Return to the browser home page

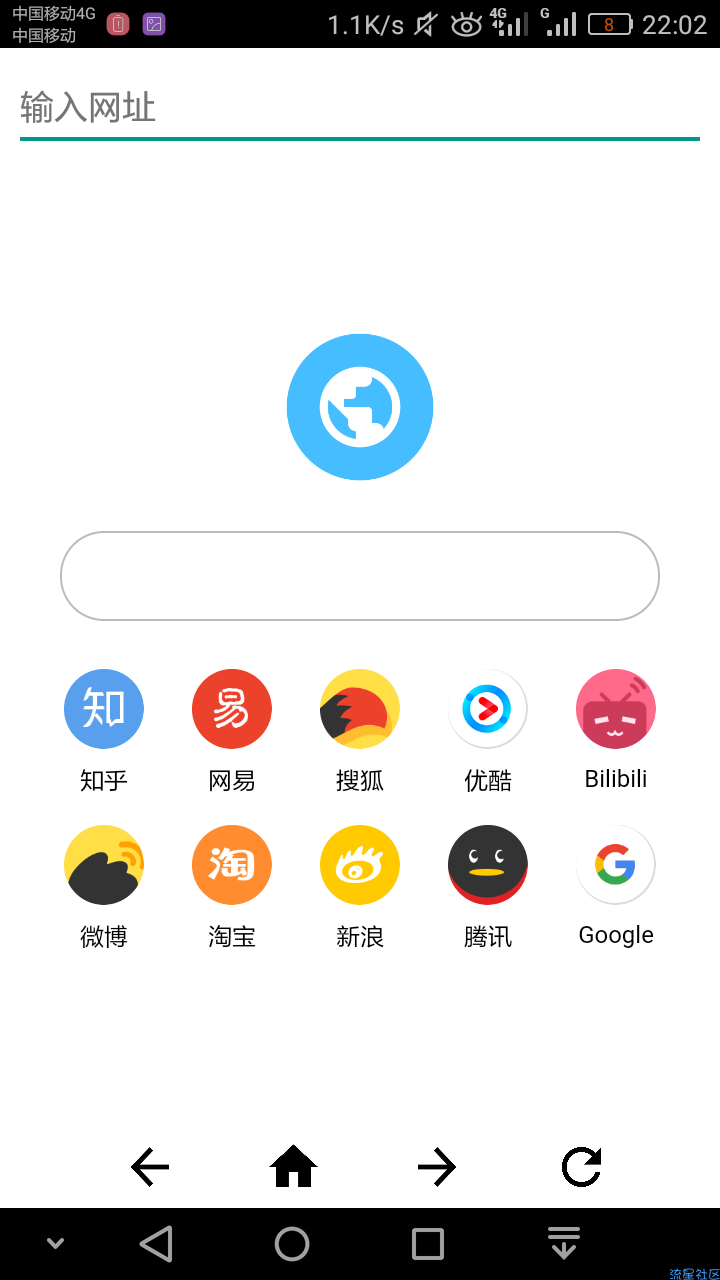pyautogui.click(x=294, y=1167)
